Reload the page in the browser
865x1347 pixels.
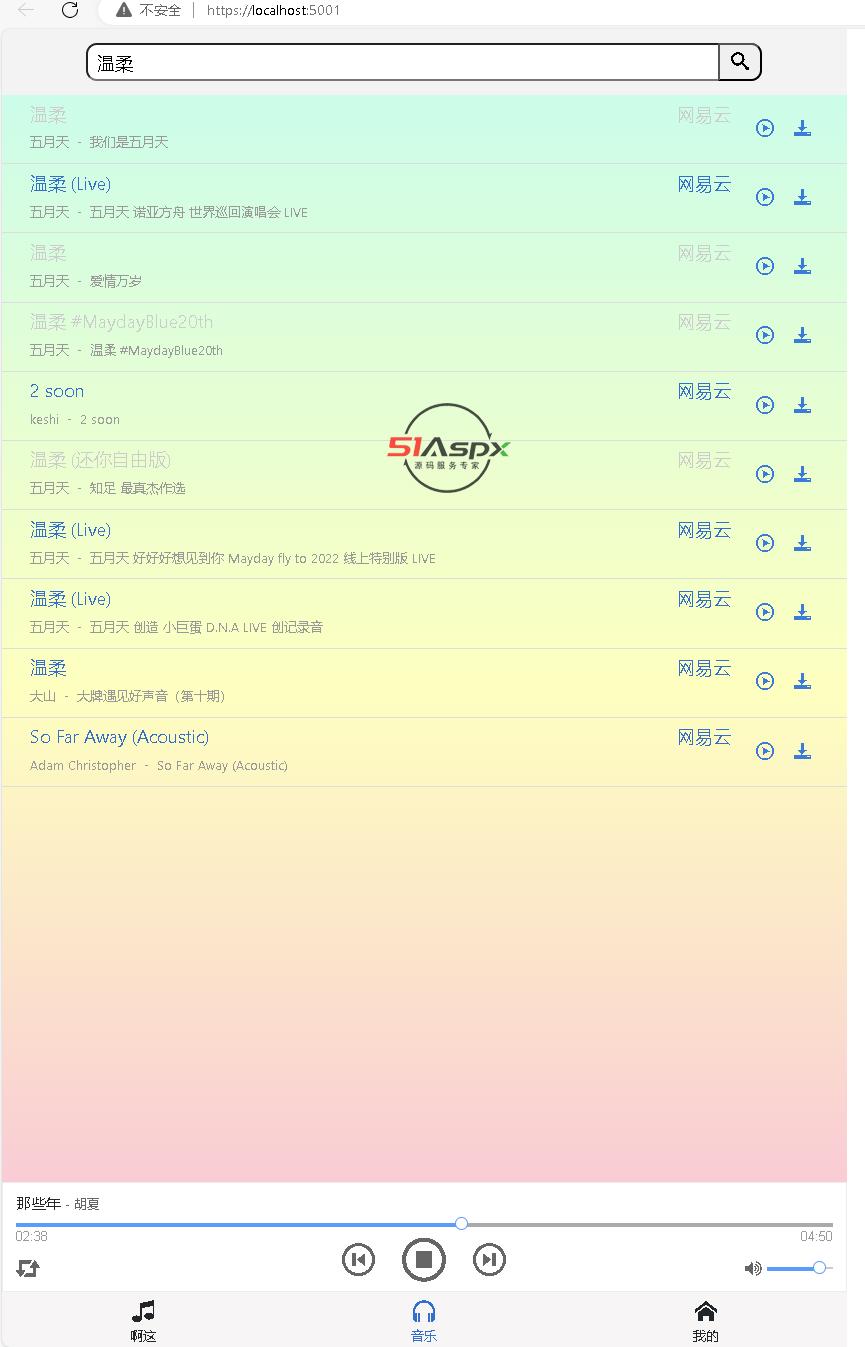point(70,10)
